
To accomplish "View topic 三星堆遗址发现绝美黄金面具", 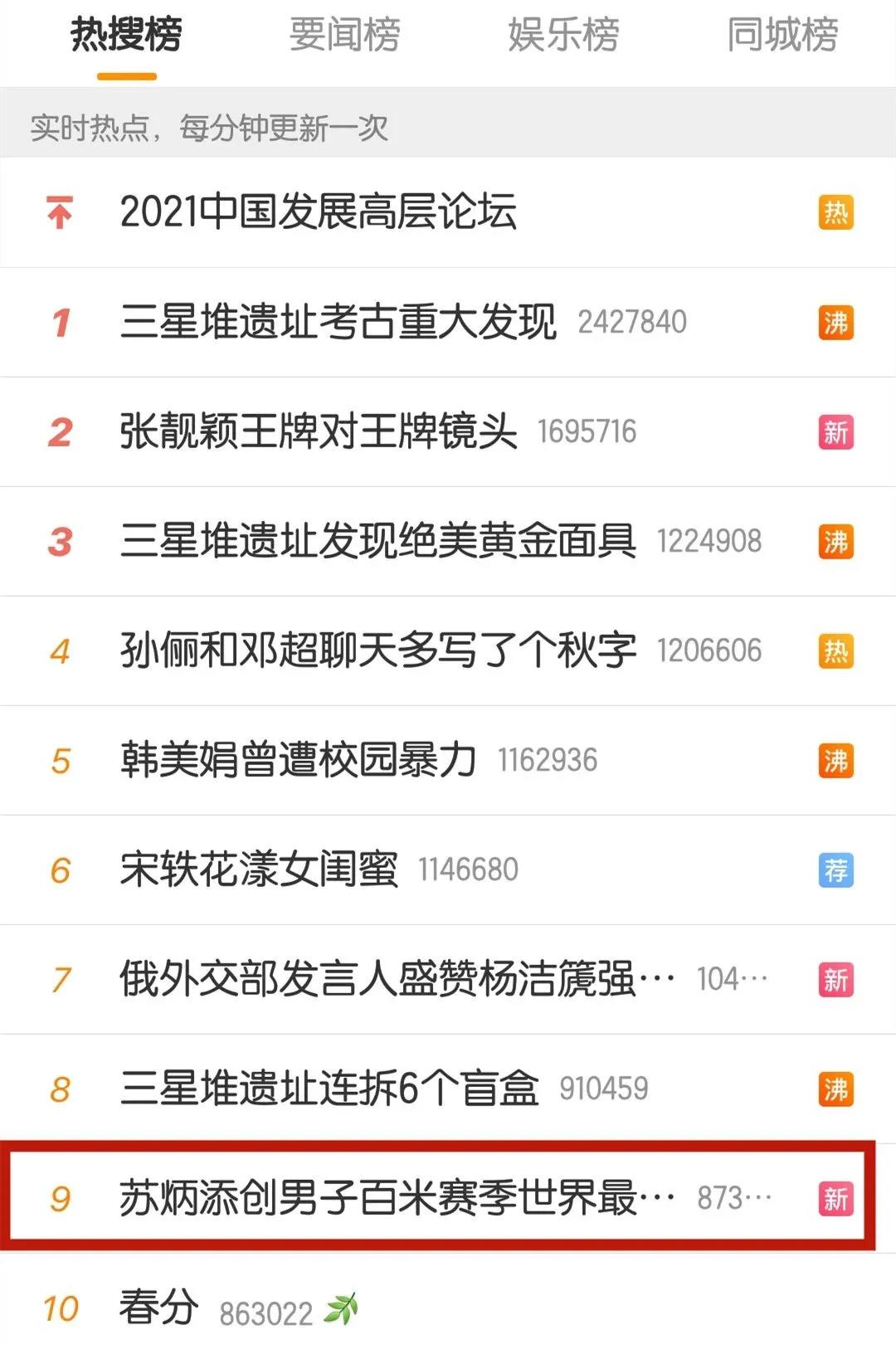I will tap(378, 541).
